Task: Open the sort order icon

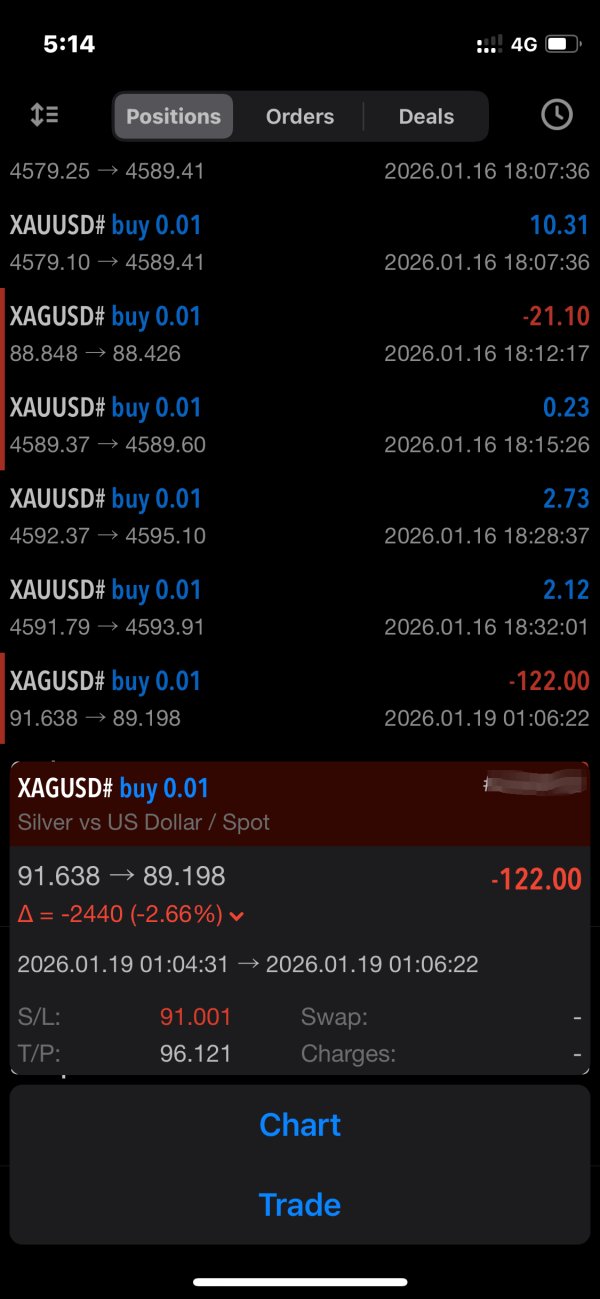Action: tap(44, 115)
